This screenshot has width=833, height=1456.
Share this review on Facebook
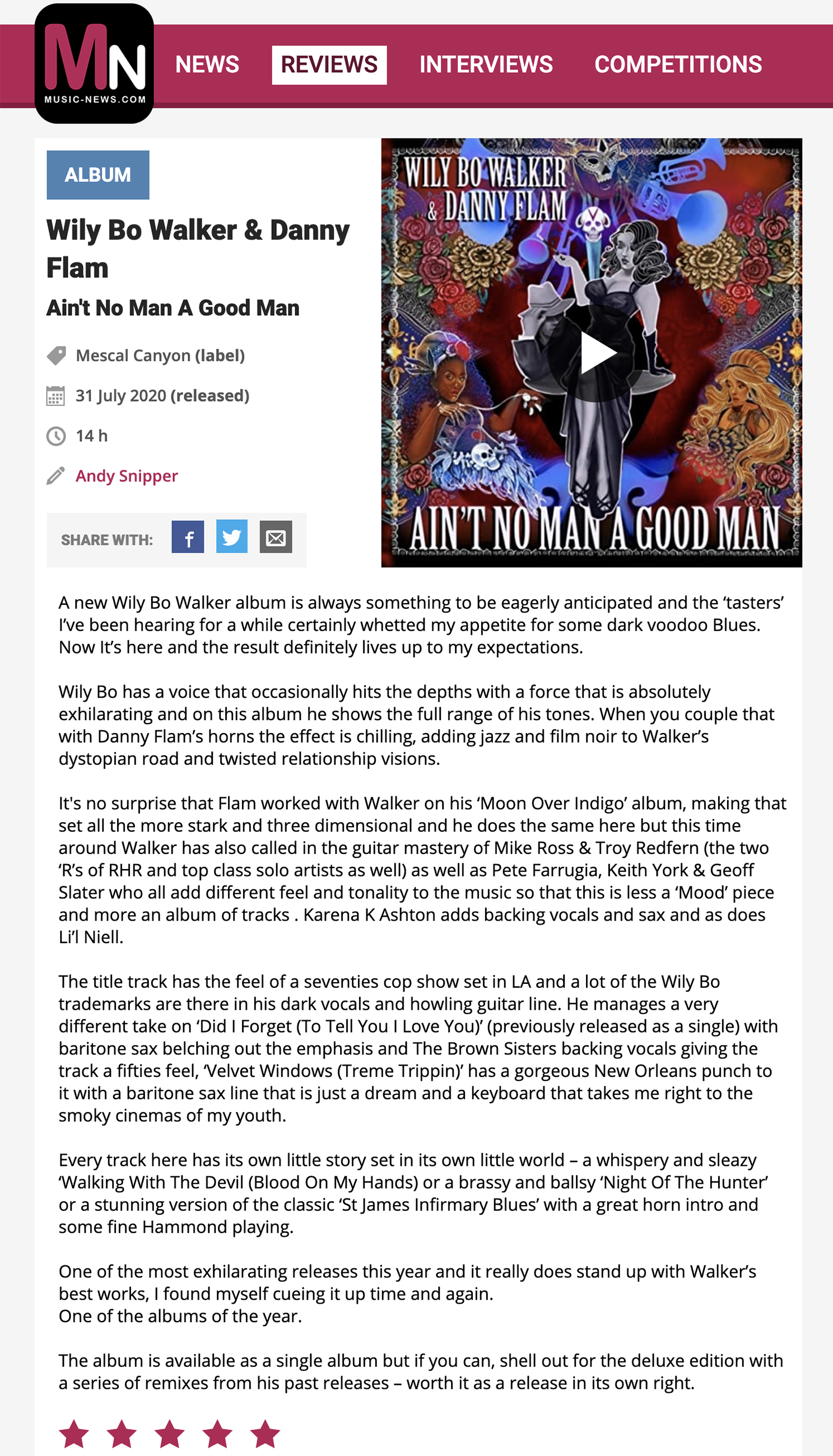click(188, 537)
